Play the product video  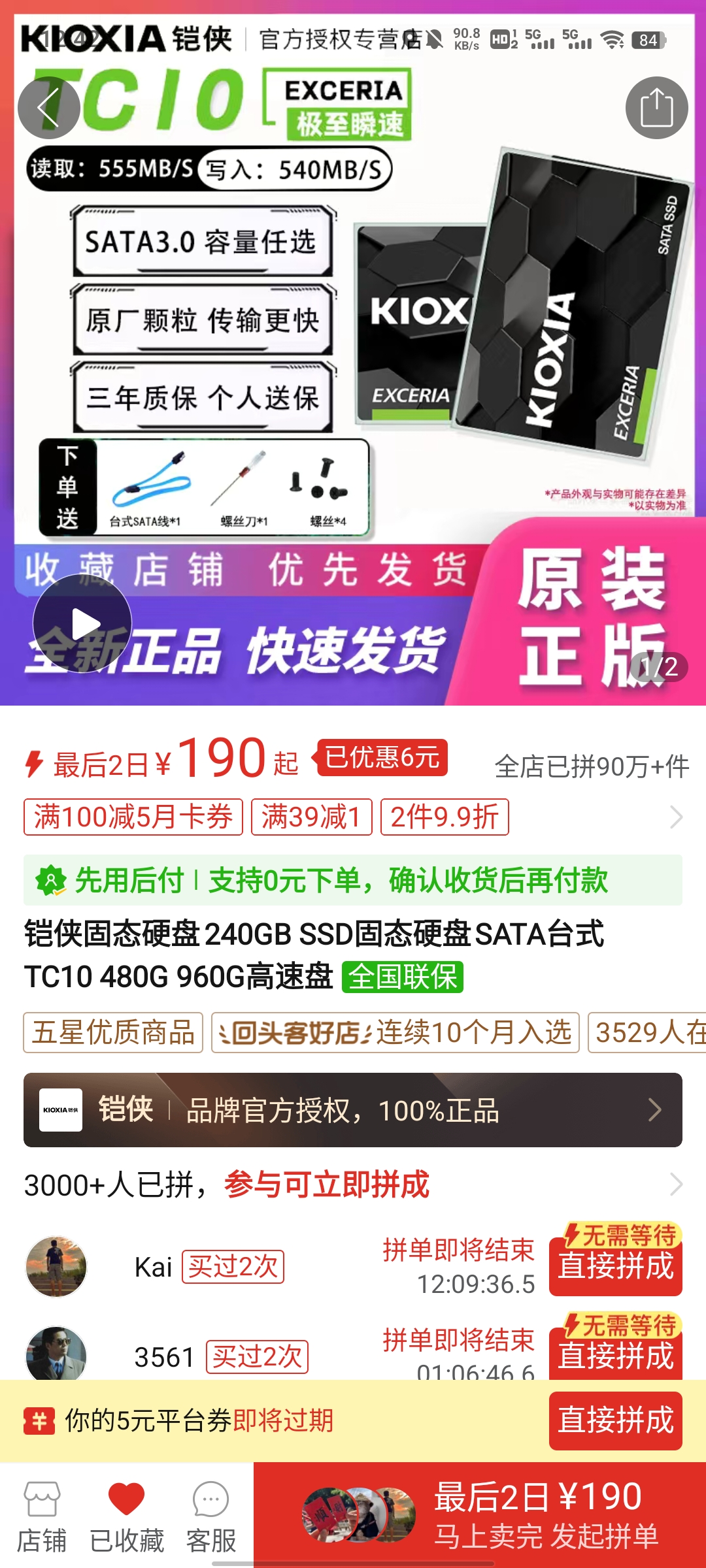(x=82, y=624)
